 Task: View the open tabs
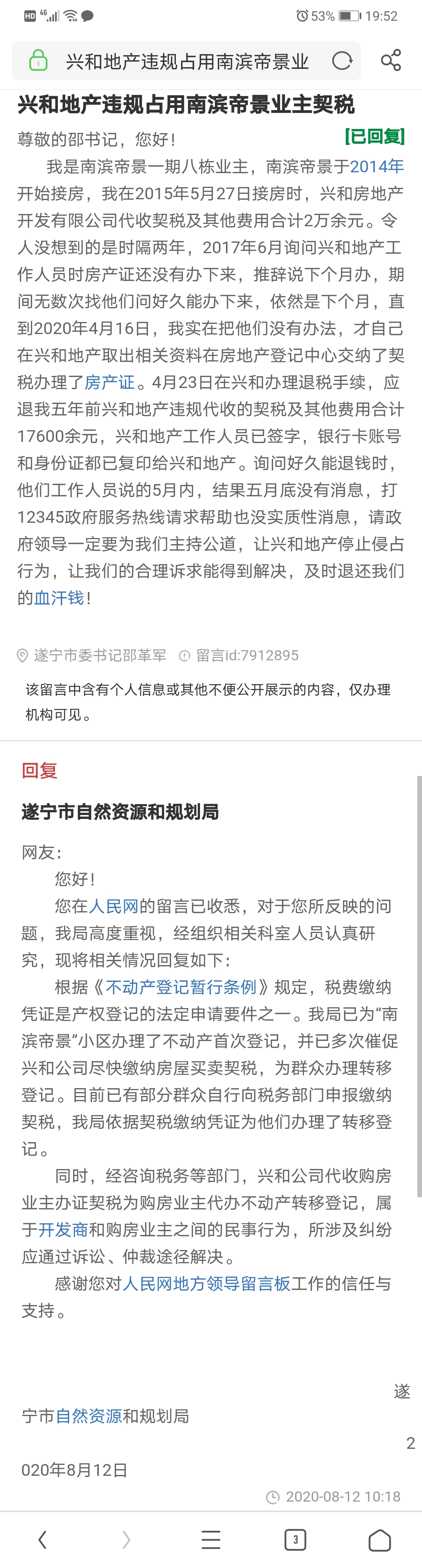click(295, 1540)
